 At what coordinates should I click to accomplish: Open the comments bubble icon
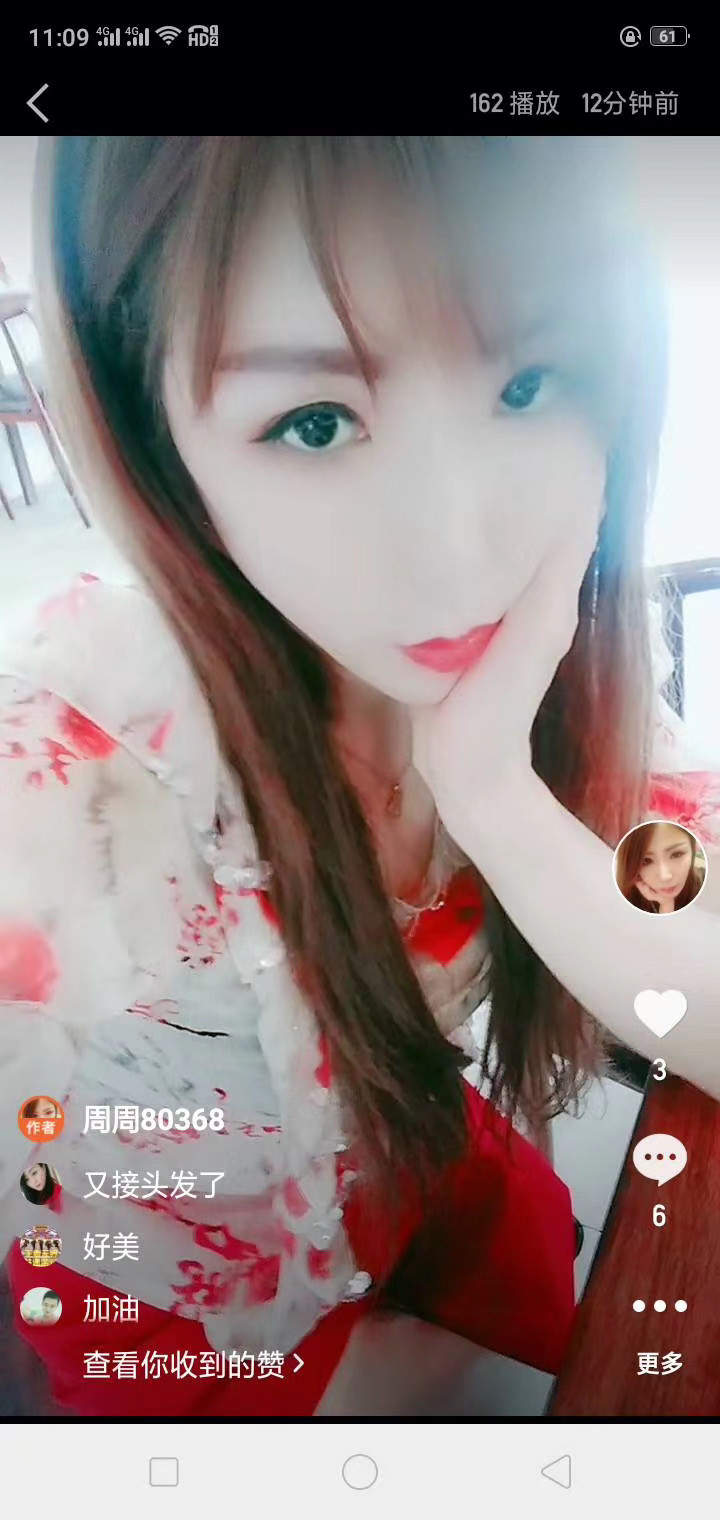pyautogui.click(x=660, y=1160)
